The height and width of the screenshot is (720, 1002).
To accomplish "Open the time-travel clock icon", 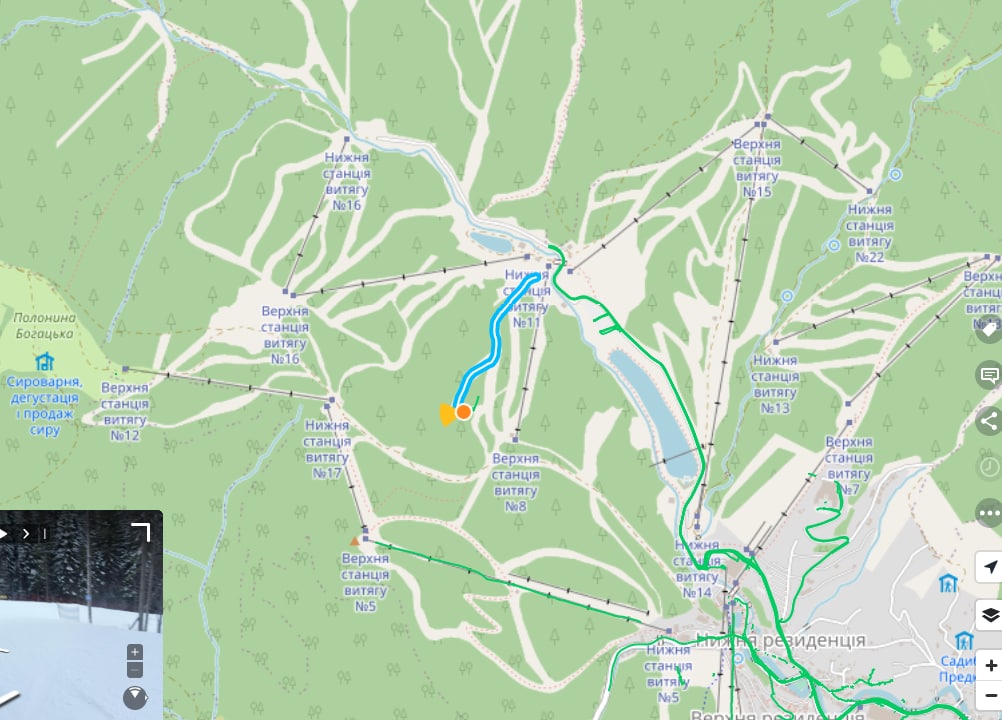I will point(990,467).
